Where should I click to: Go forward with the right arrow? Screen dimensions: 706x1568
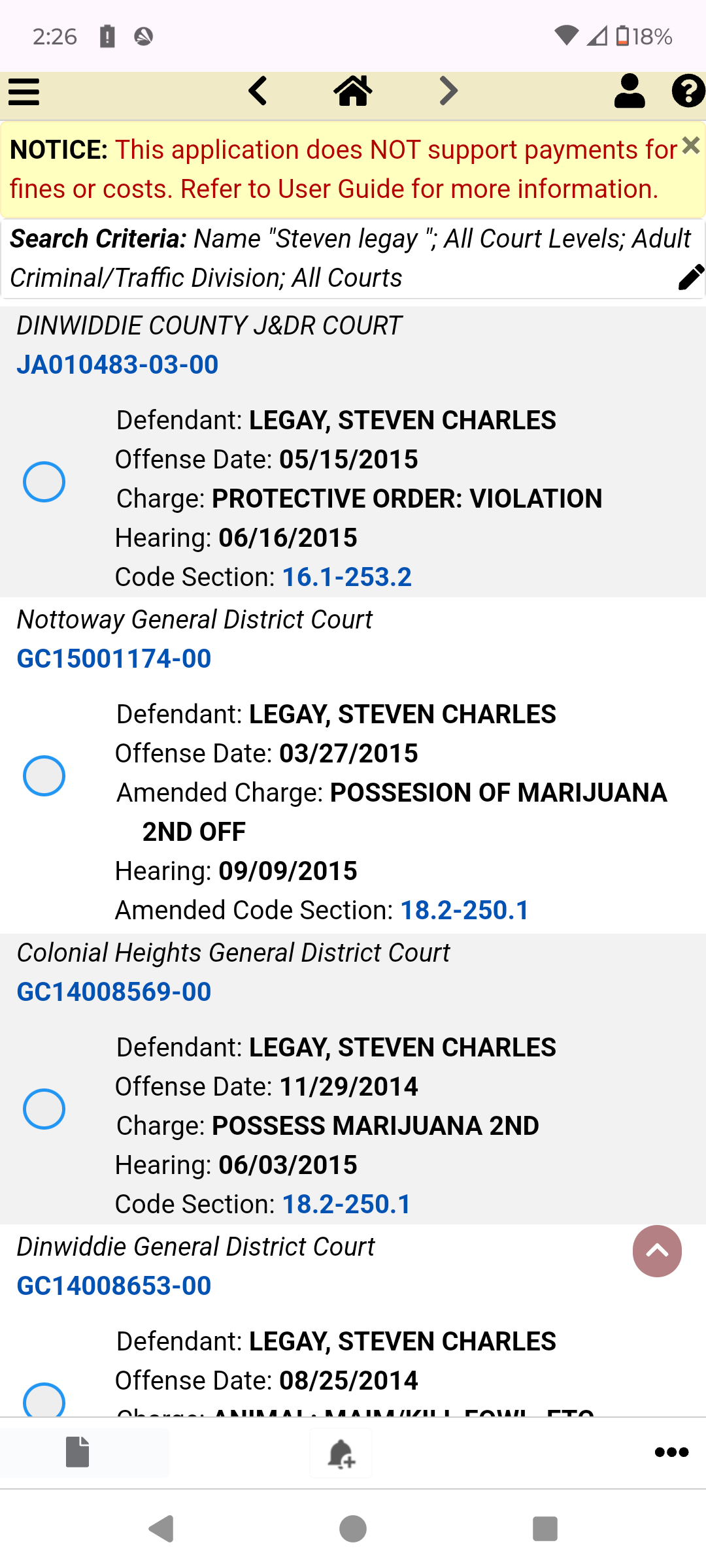448,91
